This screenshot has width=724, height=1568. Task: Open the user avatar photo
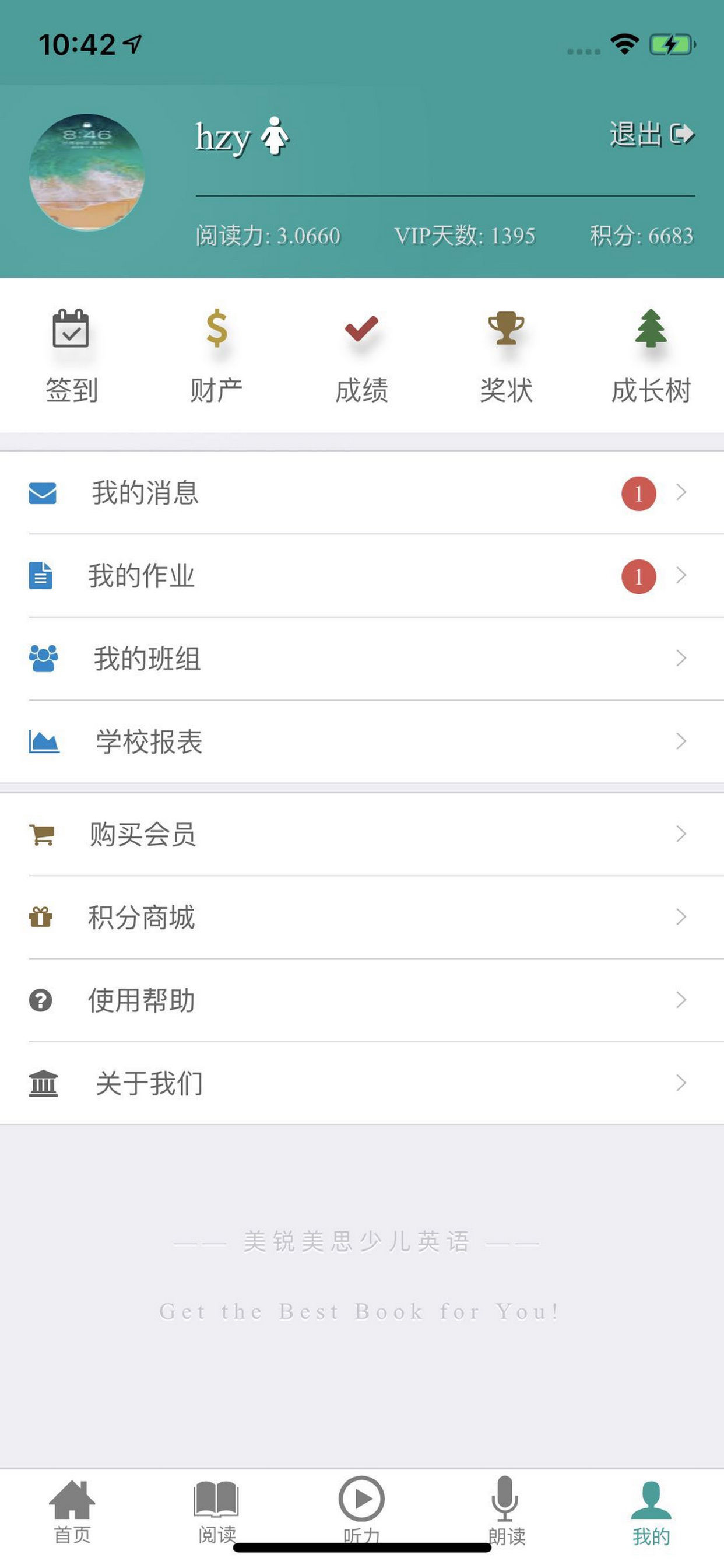90,171
